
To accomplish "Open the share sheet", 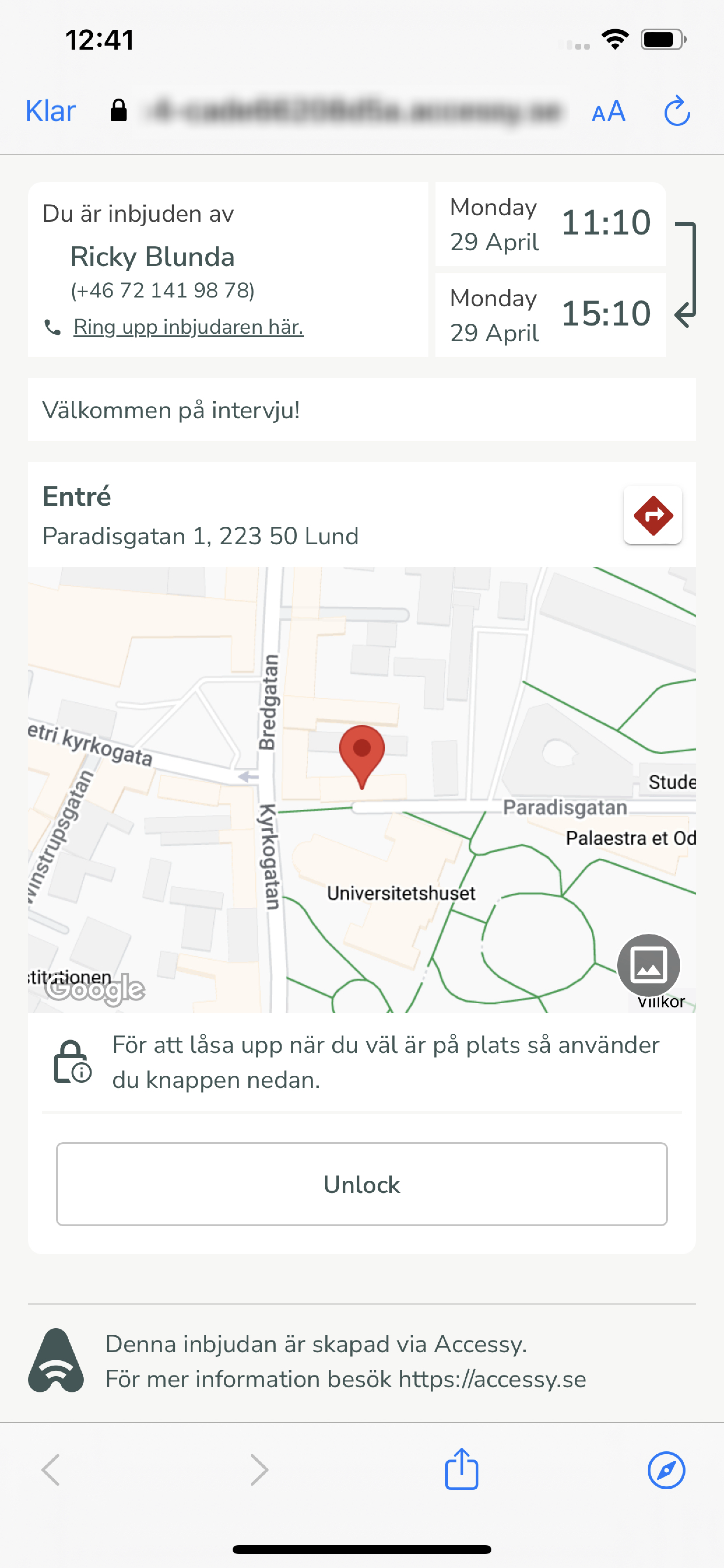I will (462, 1469).
